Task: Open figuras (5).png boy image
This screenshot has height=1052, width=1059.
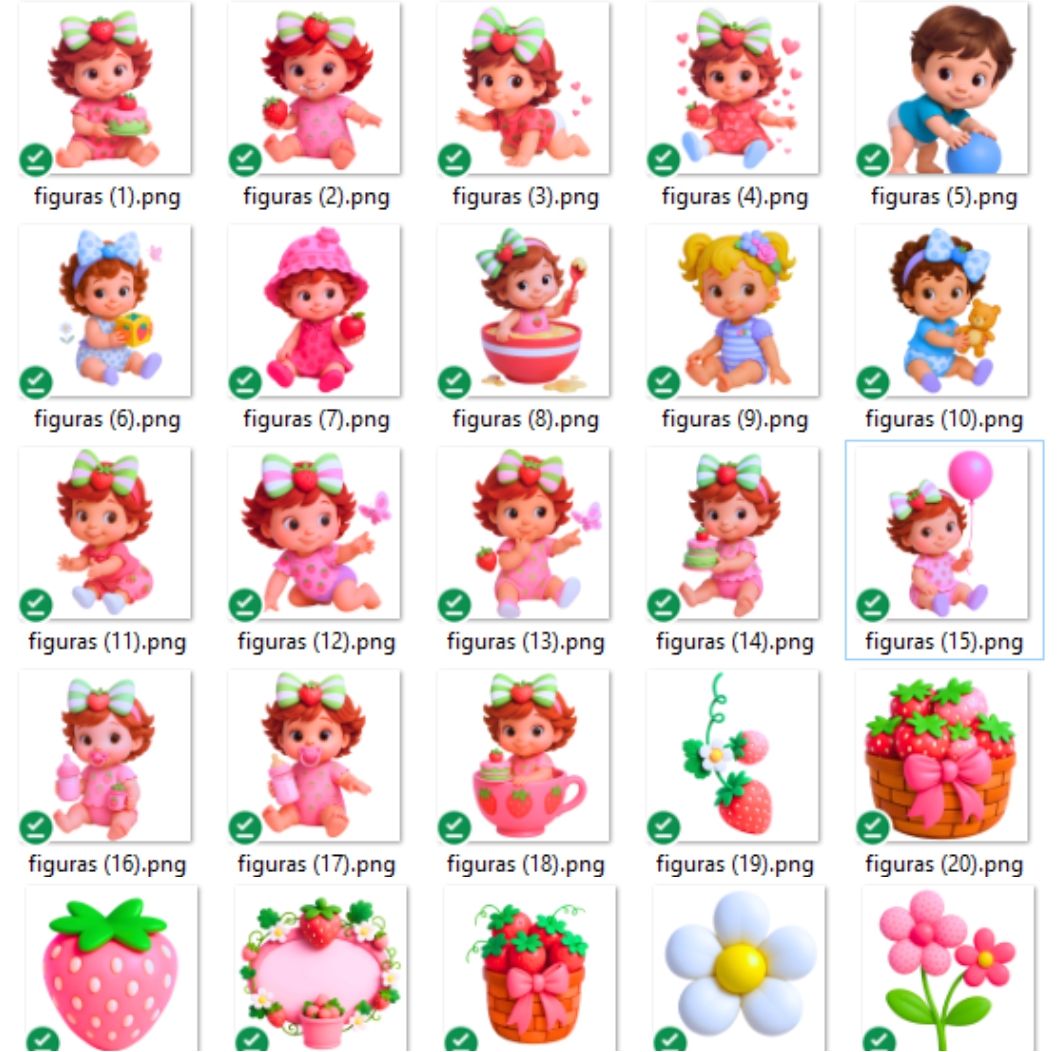Action: tap(943, 88)
